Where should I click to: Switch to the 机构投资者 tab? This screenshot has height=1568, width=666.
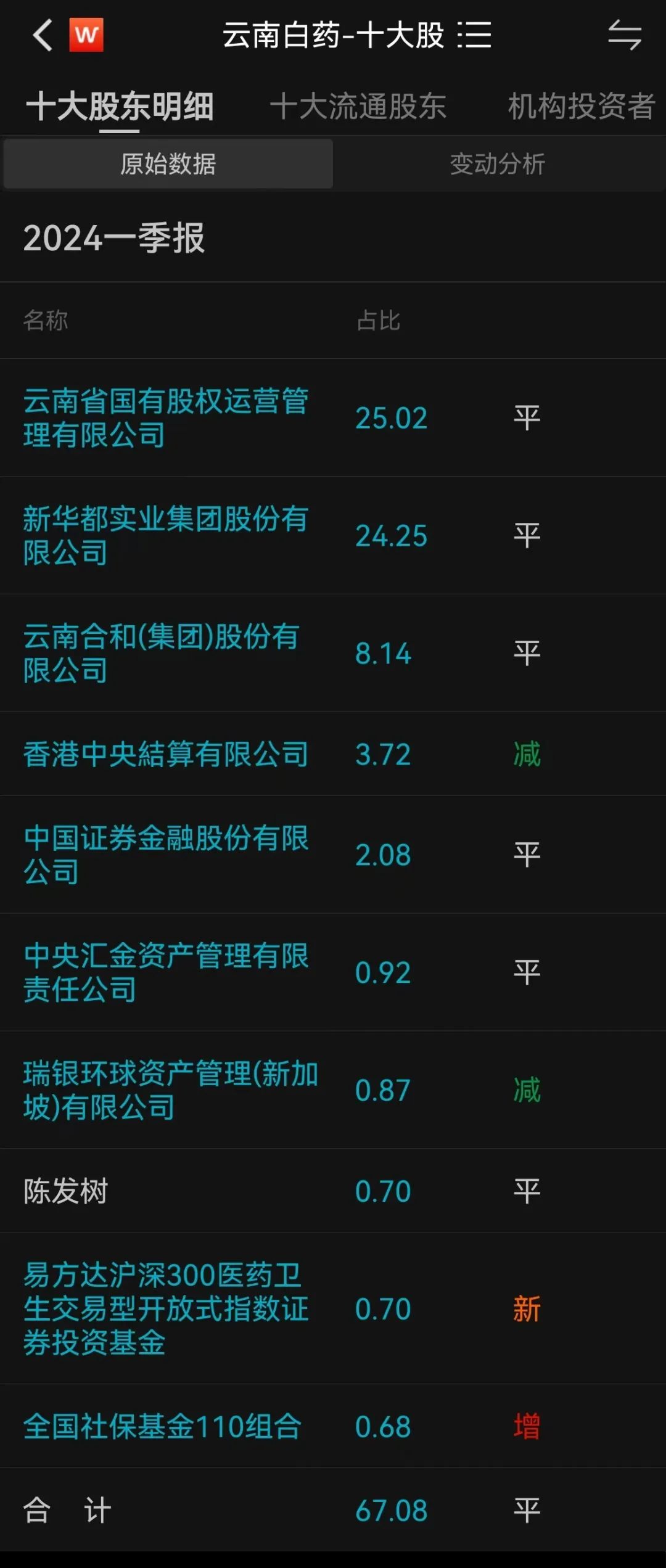point(580,106)
